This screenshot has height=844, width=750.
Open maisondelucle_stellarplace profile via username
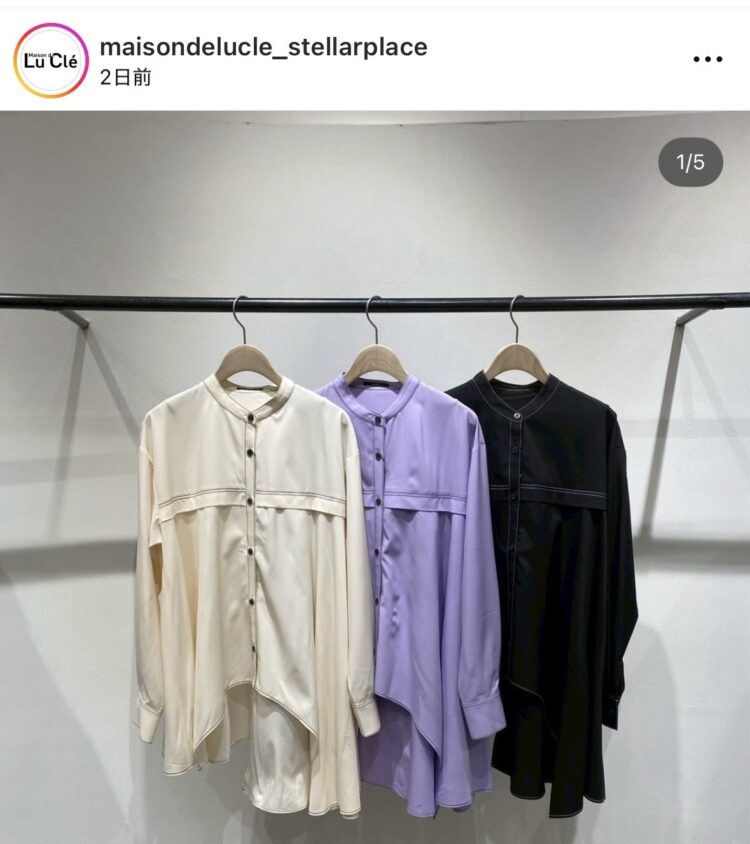[x=263, y=46]
